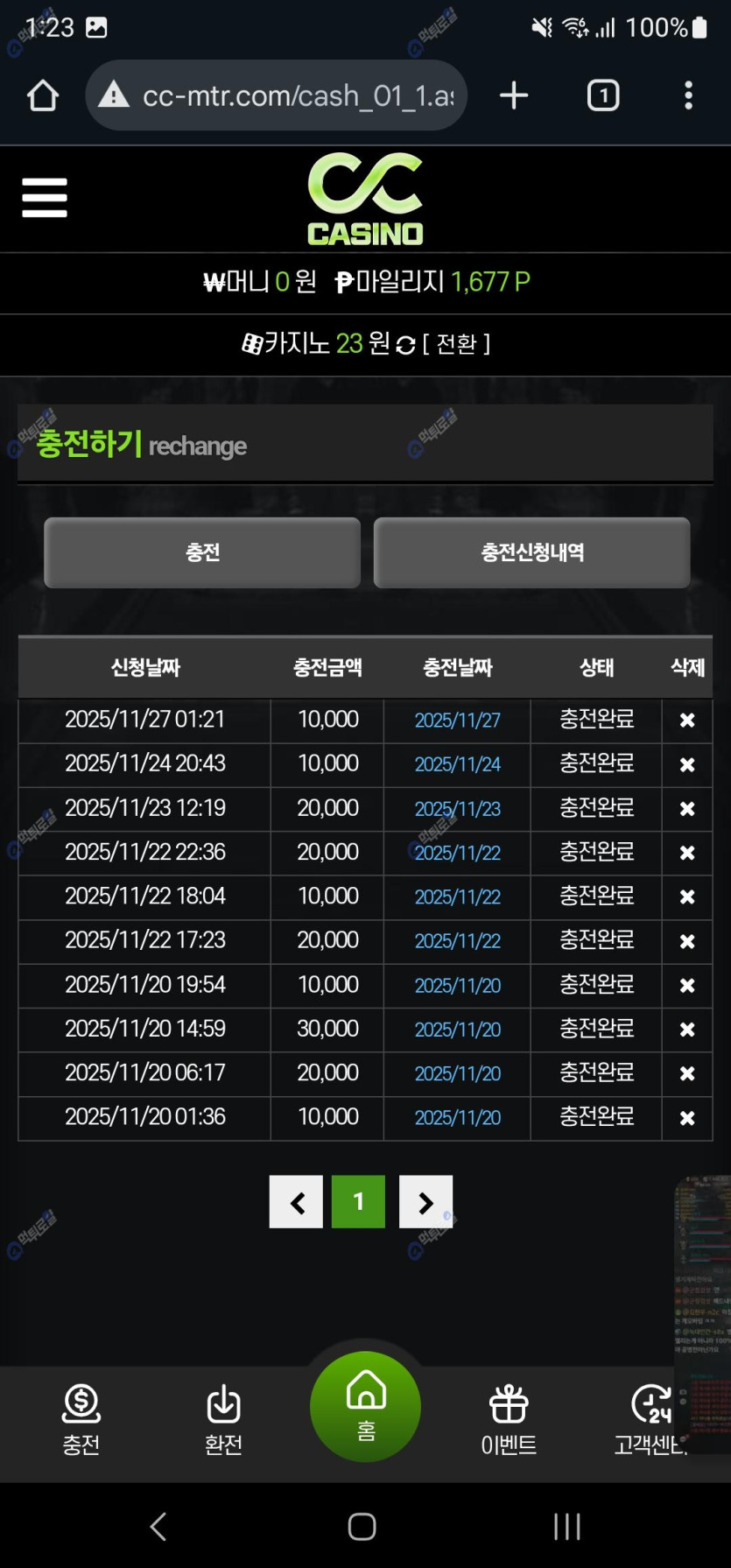
Task: Select page 1 in pagination
Action: coord(358,1202)
